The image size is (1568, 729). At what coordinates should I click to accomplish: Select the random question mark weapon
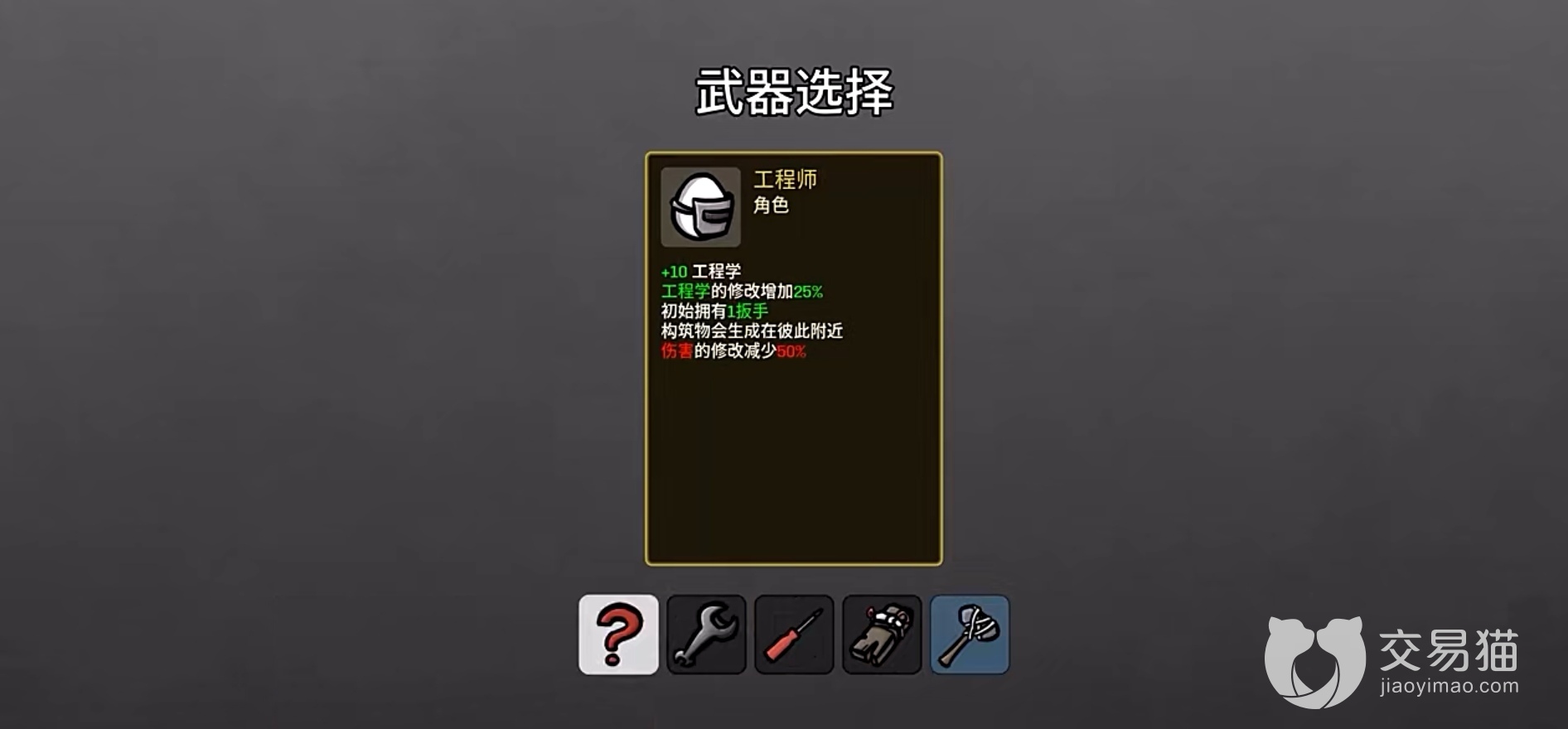[x=618, y=635]
